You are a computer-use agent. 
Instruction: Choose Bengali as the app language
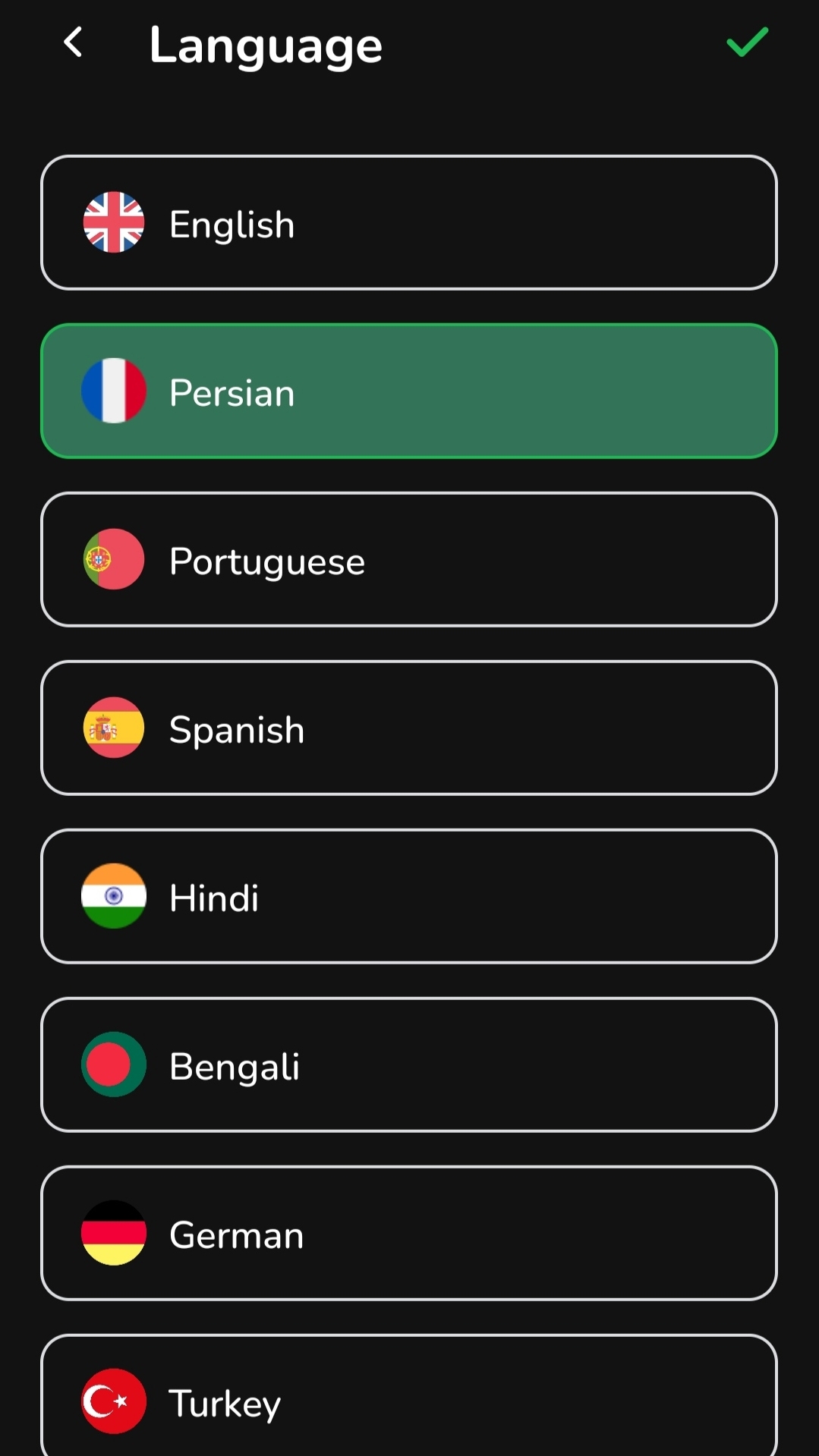(x=408, y=1065)
